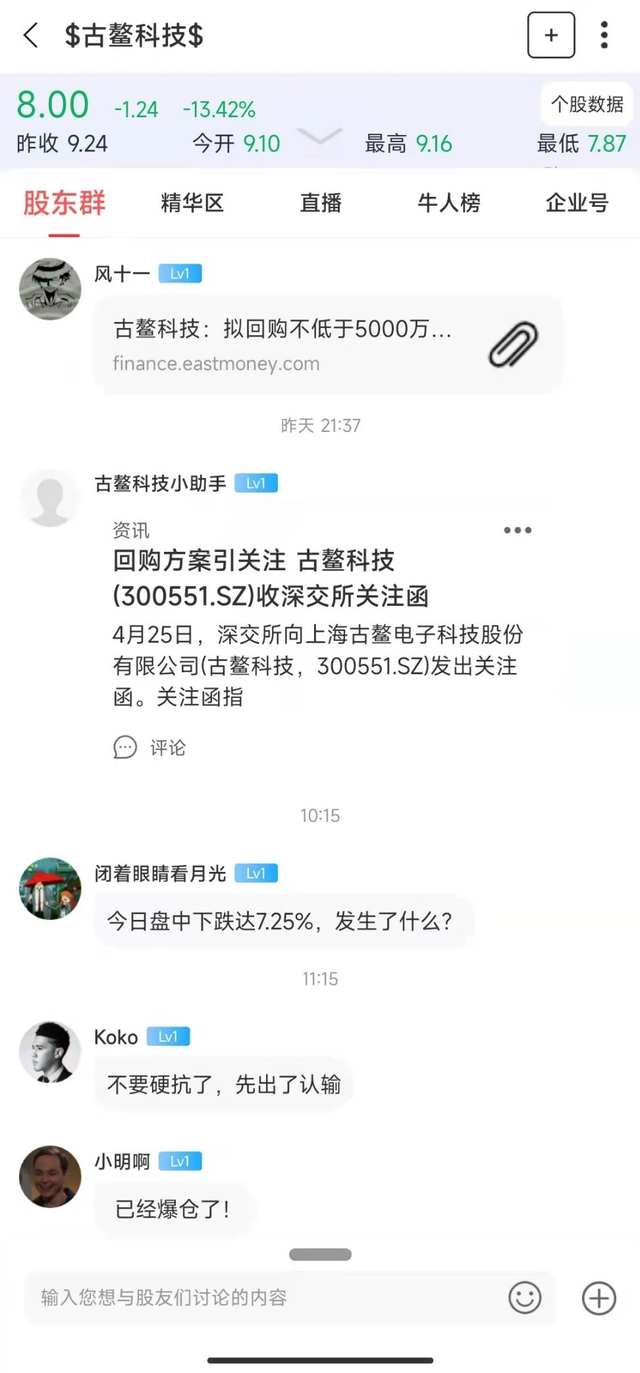The width and height of the screenshot is (640, 1373).
Task: View 小明啊's profile avatar
Action: (x=50, y=1176)
